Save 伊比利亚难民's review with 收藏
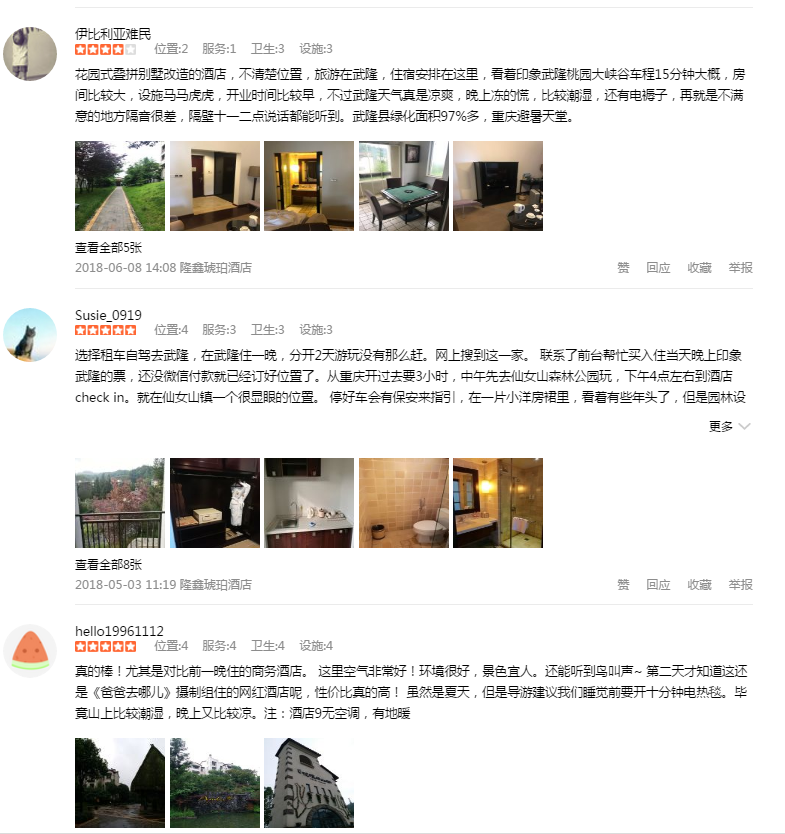The width and height of the screenshot is (785, 834). pos(699,268)
